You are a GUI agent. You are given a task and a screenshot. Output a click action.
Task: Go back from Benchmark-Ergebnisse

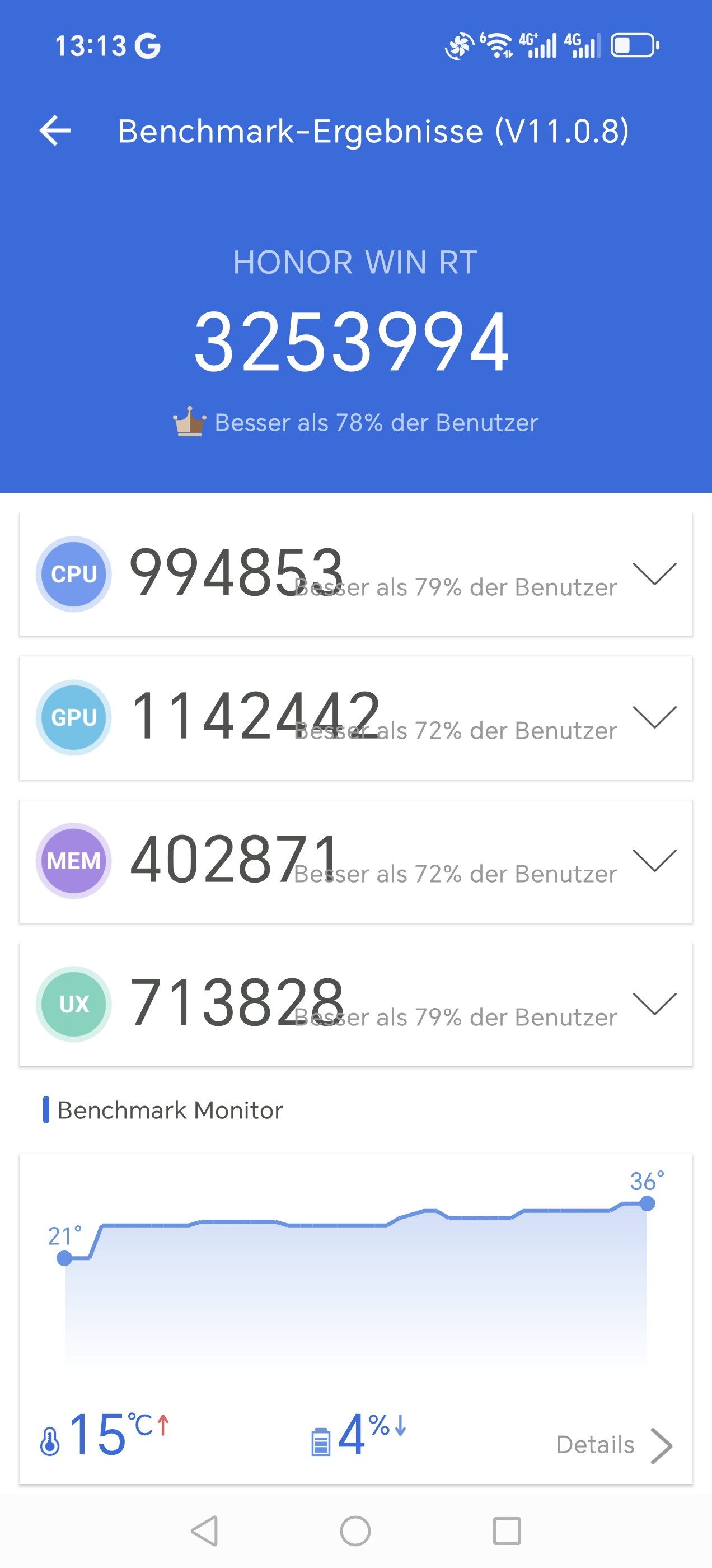(55, 131)
